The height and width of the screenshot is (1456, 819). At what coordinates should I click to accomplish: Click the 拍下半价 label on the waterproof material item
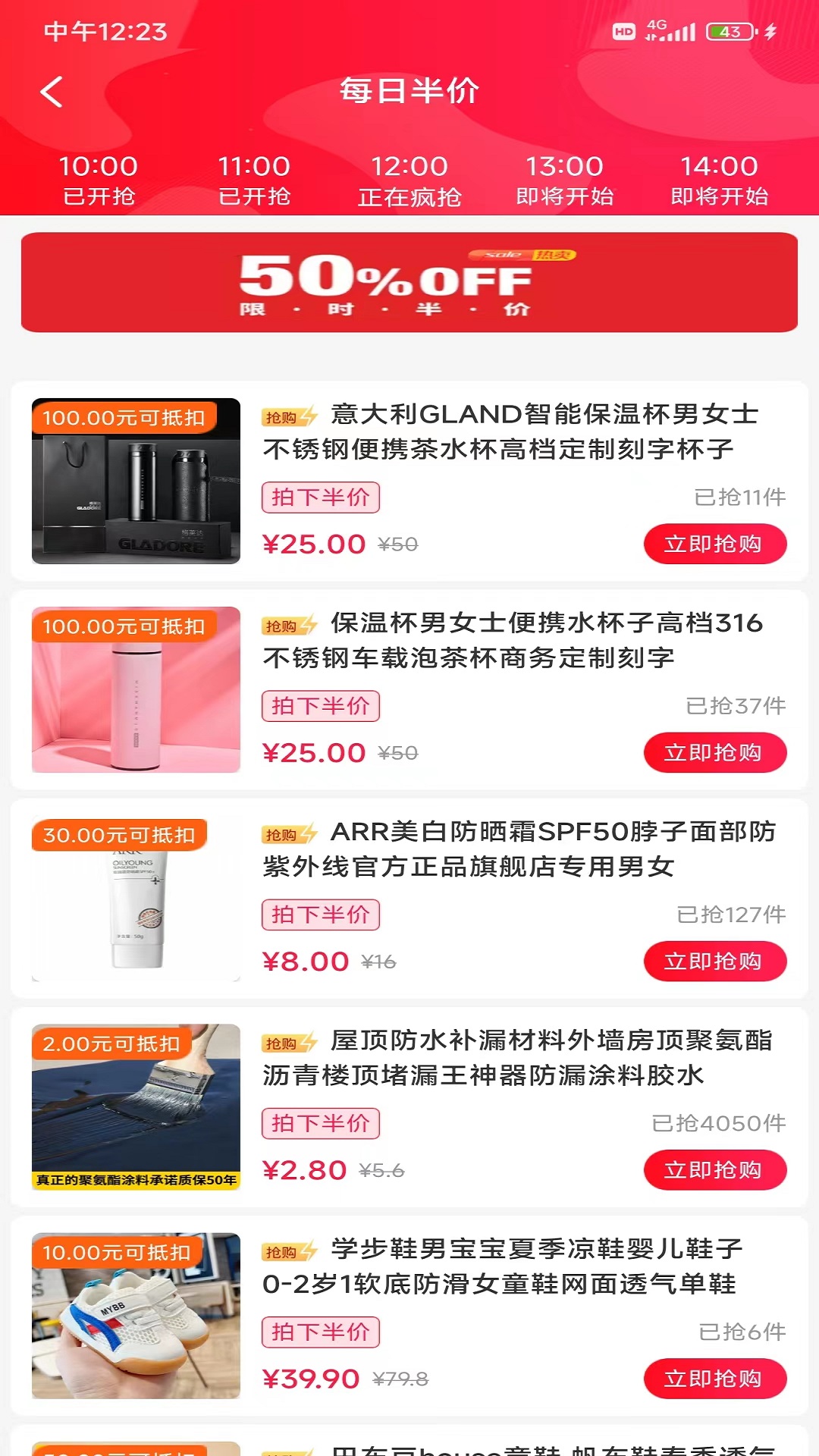[321, 1123]
